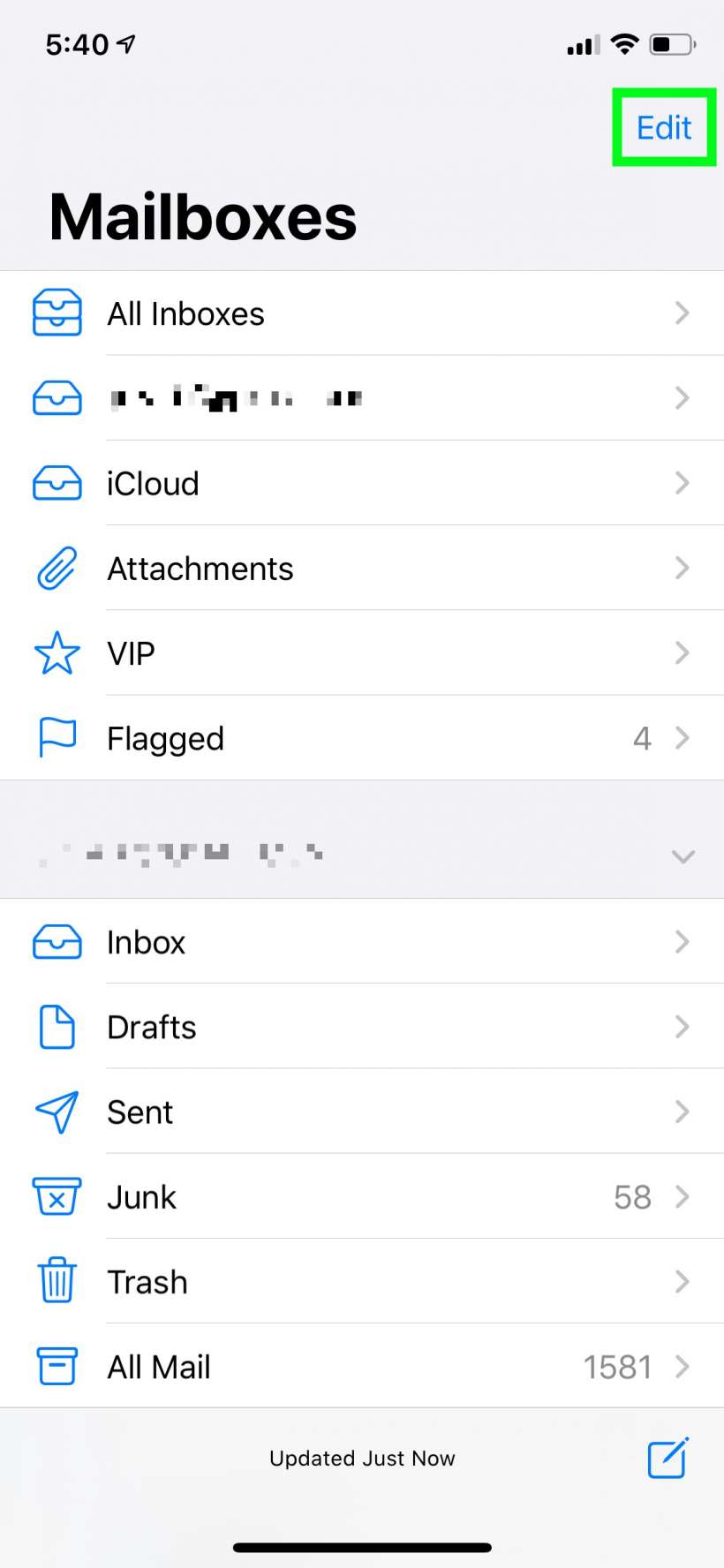Screen dimensions: 724x1568
Task: Tap Edit to modify mailboxes
Action: (664, 128)
